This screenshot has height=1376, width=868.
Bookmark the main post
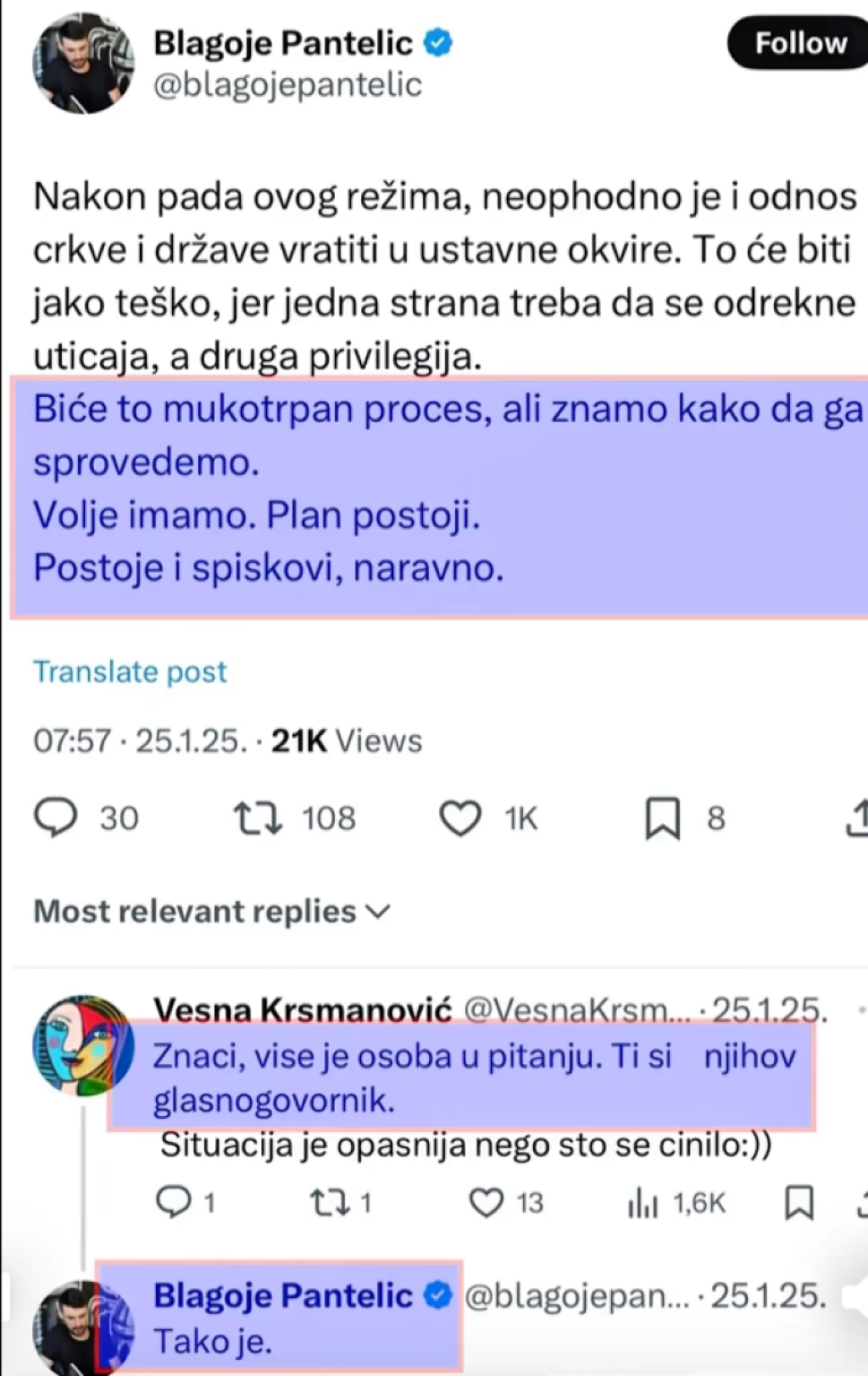(662, 818)
